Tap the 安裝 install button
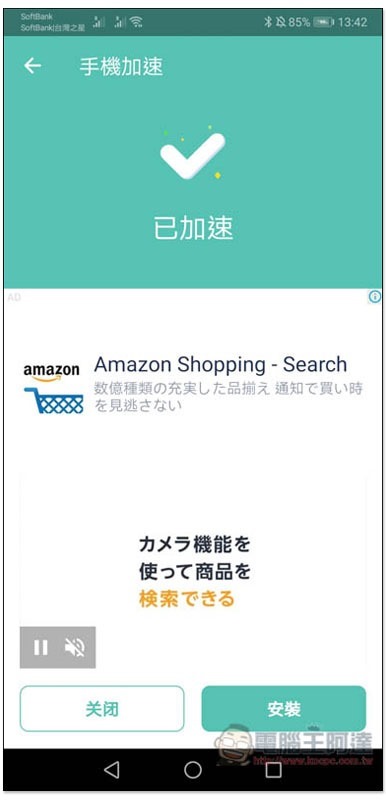The width and height of the screenshot is (386, 800). tap(284, 709)
